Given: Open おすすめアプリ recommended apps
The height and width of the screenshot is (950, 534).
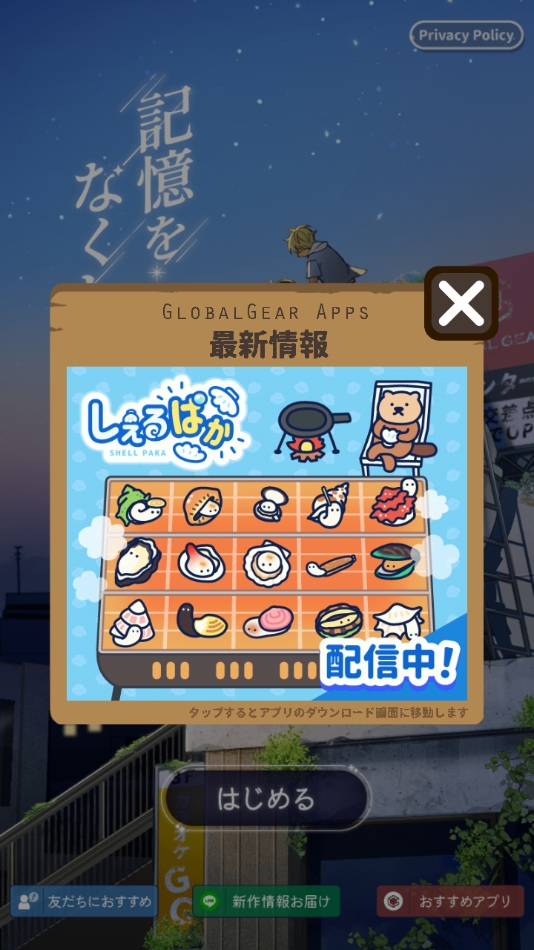Looking at the screenshot, I should [x=450, y=901].
